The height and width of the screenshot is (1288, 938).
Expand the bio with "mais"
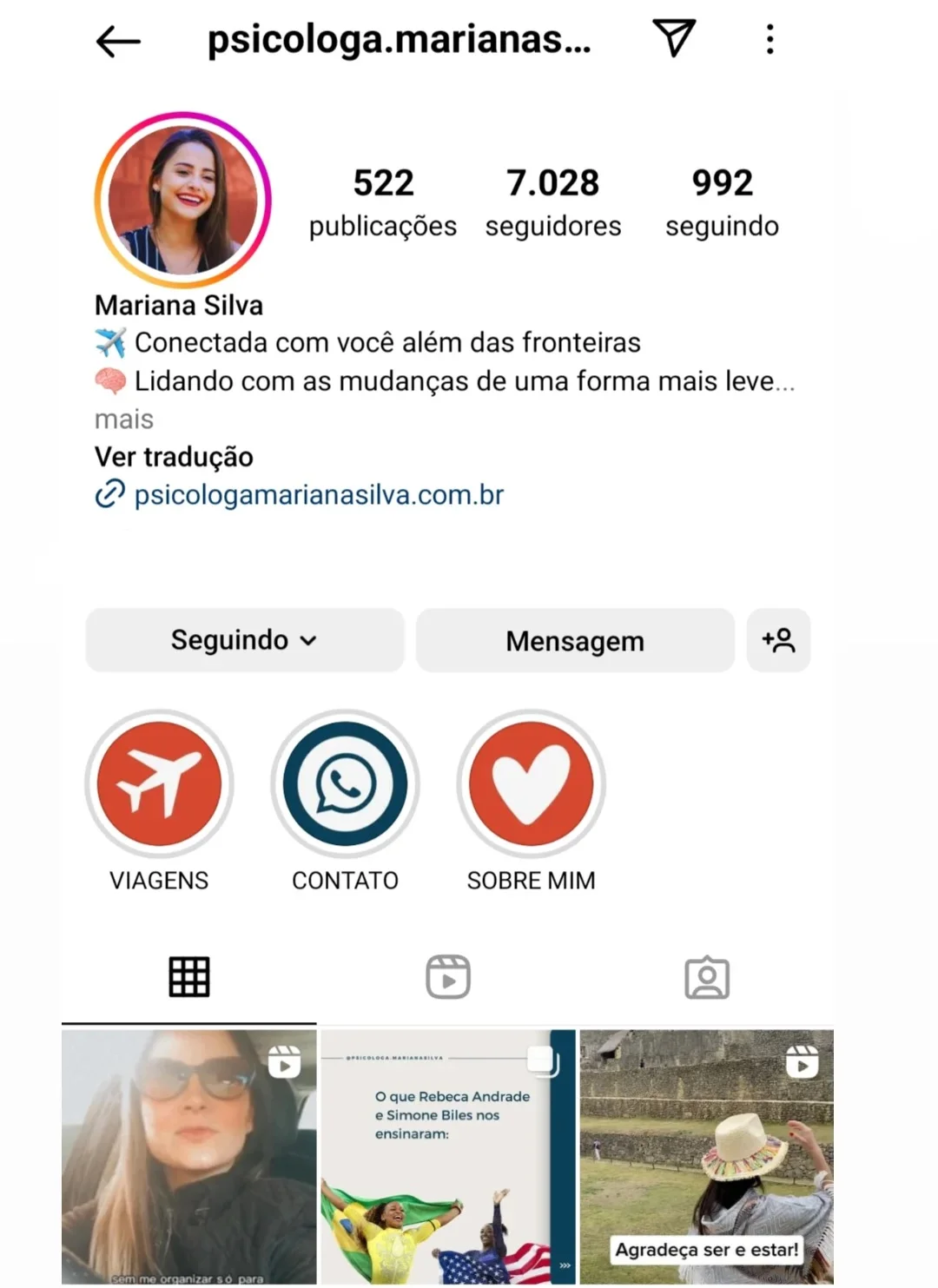tap(124, 419)
